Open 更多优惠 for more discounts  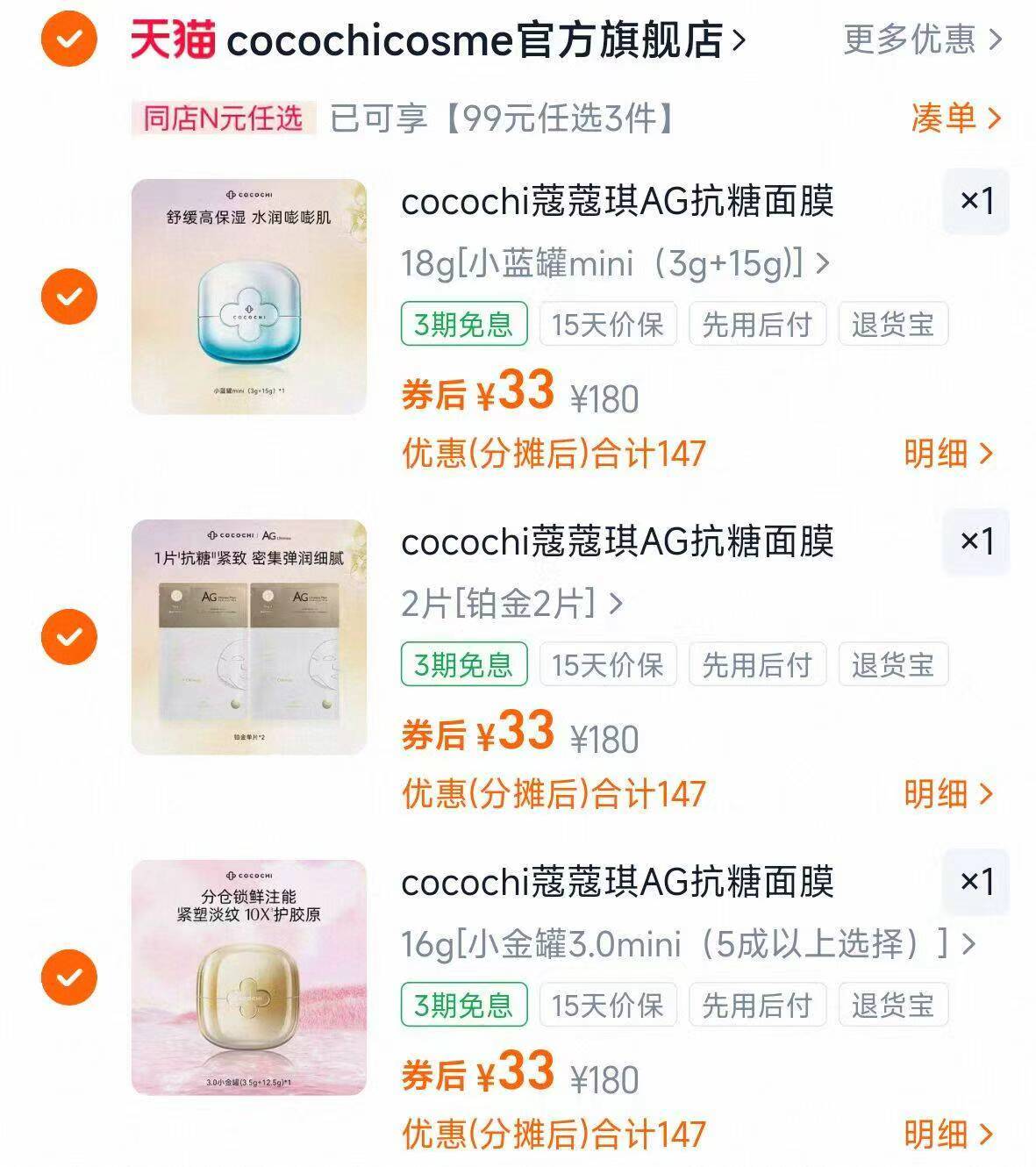922,39
